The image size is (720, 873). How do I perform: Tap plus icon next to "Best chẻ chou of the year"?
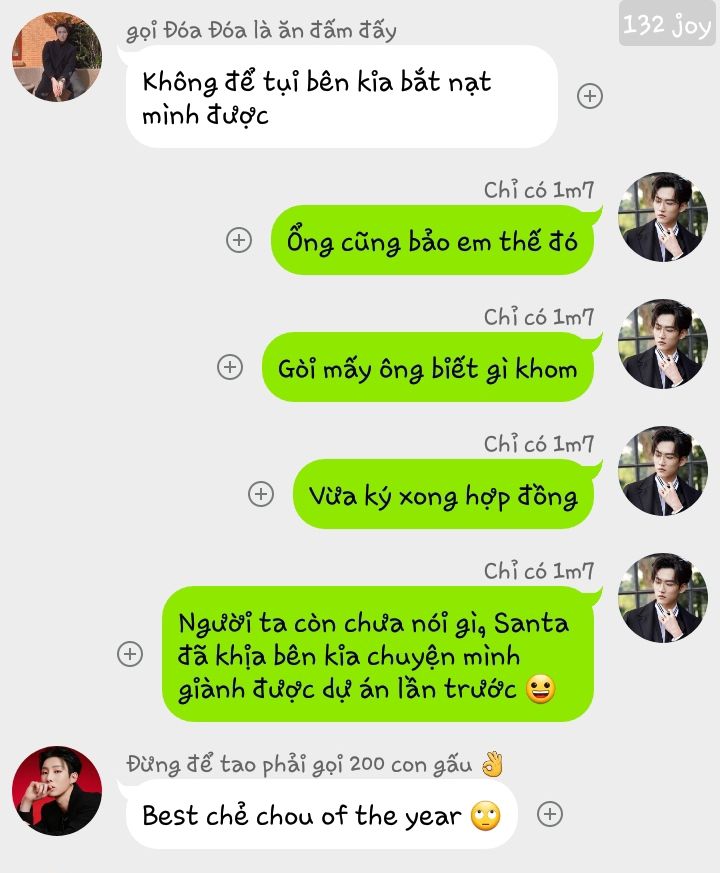point(549,814)
